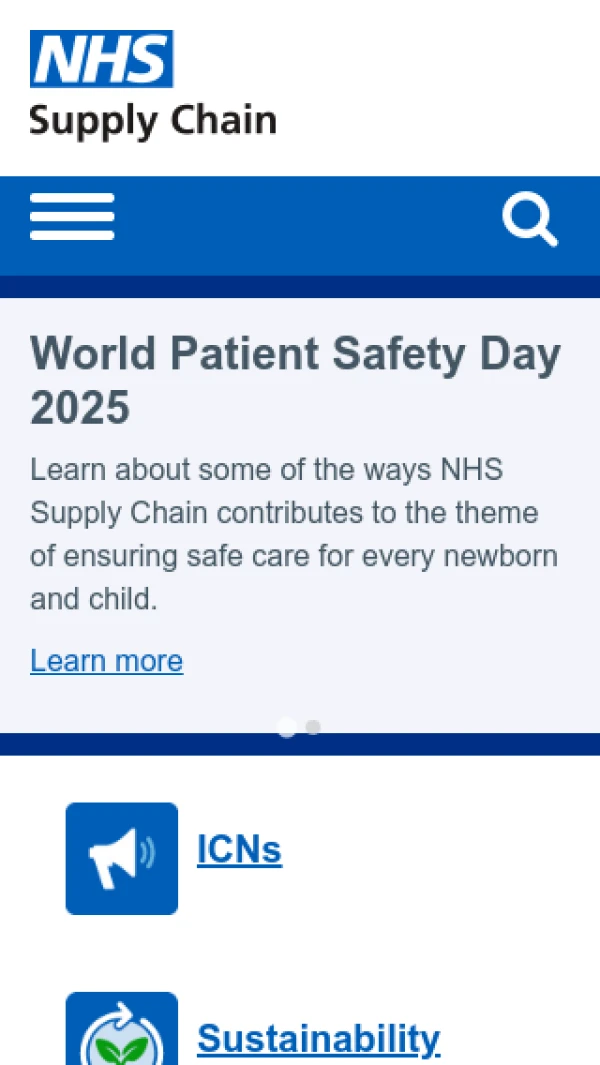Image resolution: width=600 pixels, height=1065 pixels.
Task: Tap the megaphone ICNs icon tile
Action: click(x=122, y=858)
